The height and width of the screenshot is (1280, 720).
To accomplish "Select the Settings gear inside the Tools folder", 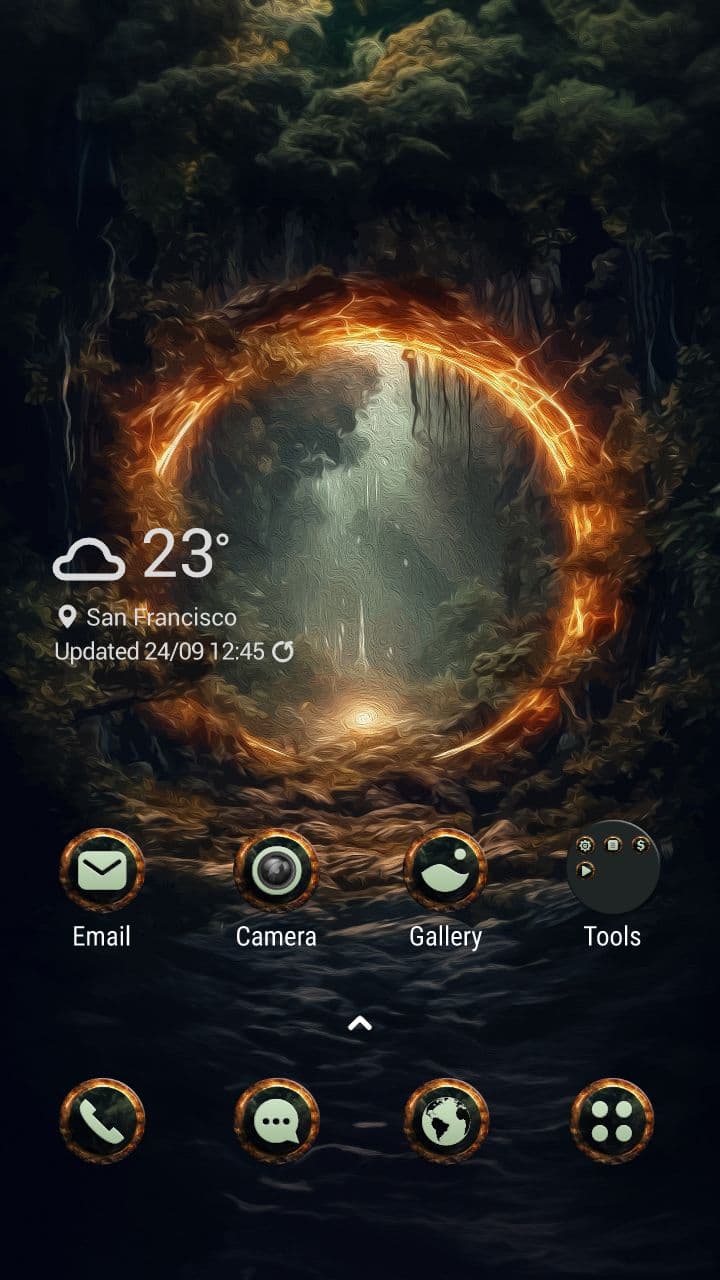I will pos(585,845).
